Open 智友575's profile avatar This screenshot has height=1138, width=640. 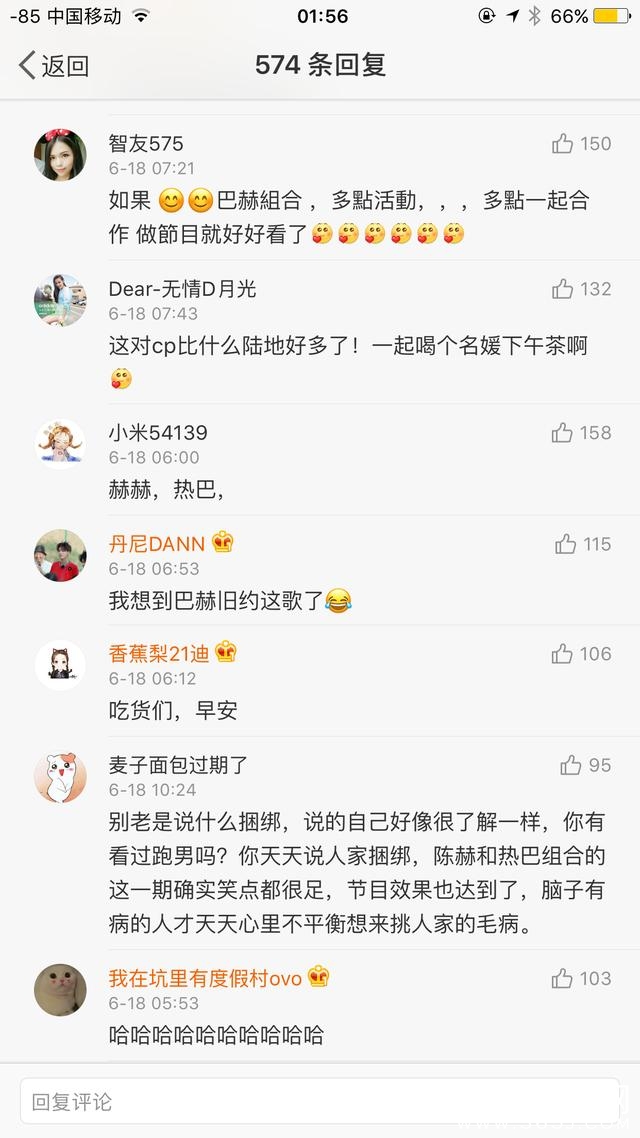(x=60, y=156)
